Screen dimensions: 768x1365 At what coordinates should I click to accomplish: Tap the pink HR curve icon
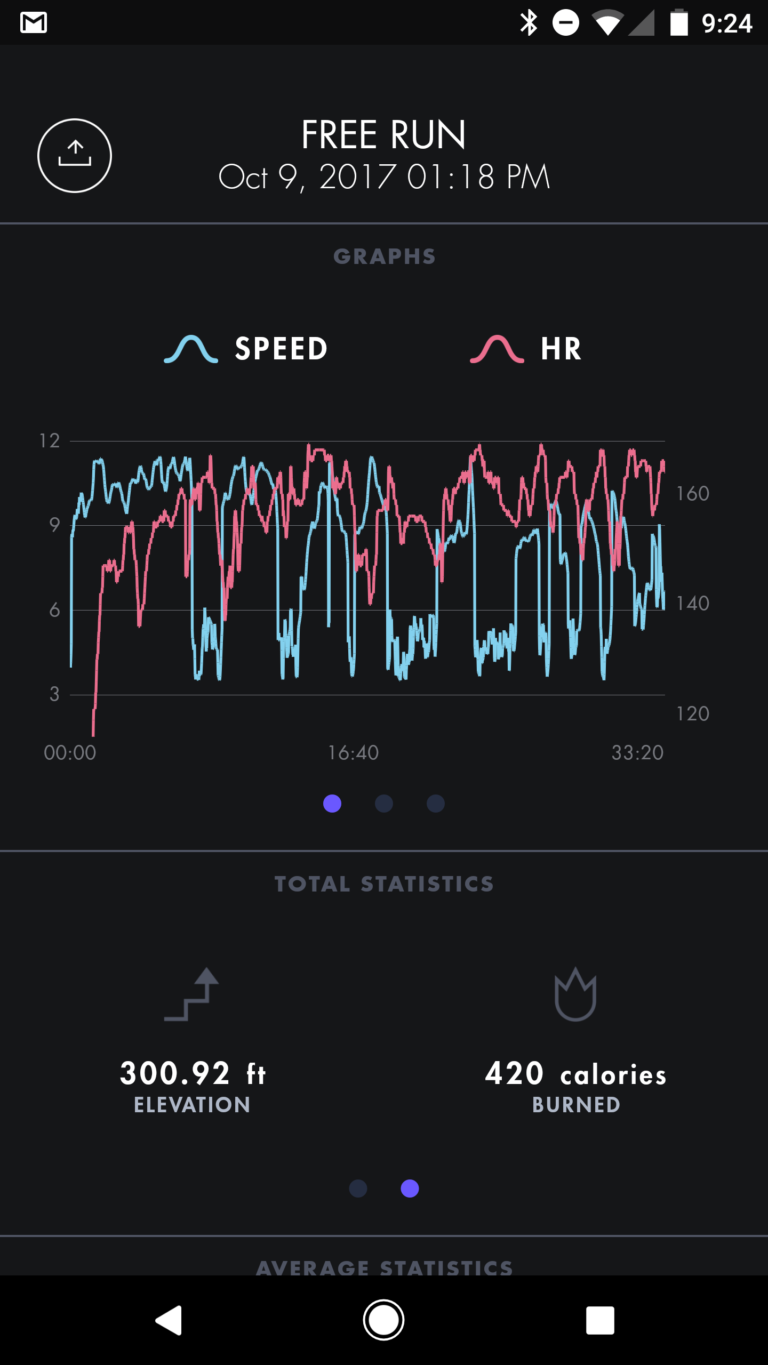tap(497, 349)
